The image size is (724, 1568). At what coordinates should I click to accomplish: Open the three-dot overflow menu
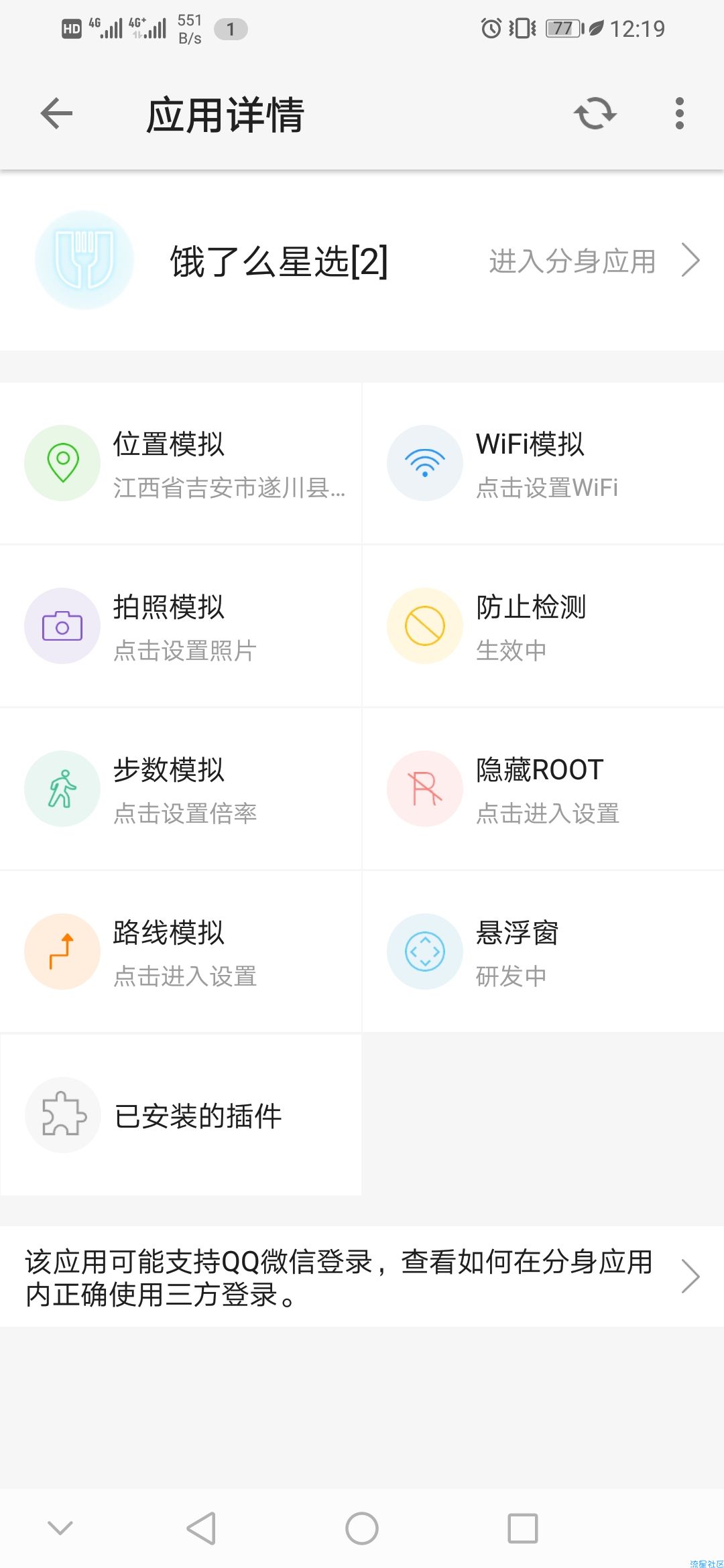pos(679,113)
